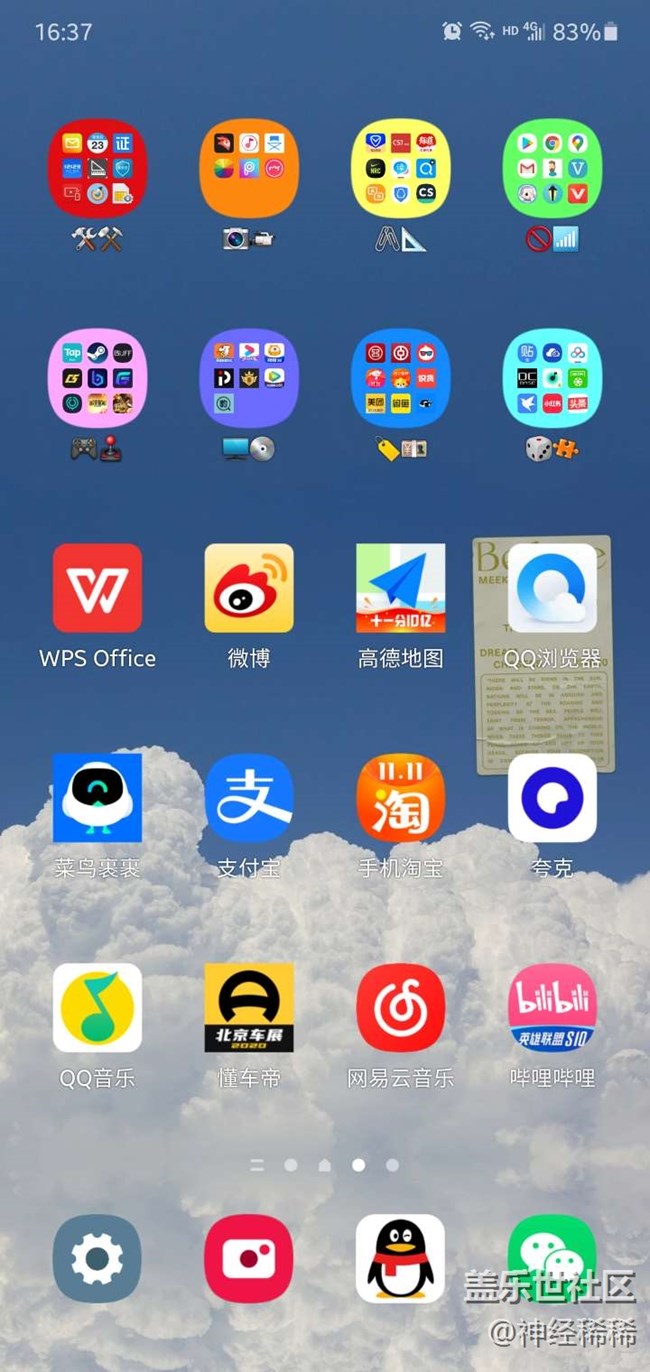650x1372 pixels.
Task: Open 哔哩哔哩 app
Action: coord(552,1008)
